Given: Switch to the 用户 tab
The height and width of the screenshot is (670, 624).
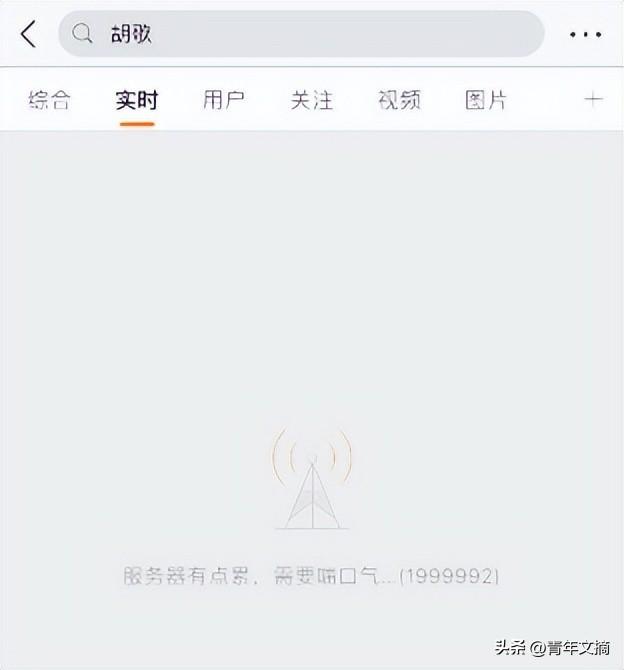Looking at the screenshot, I should click(224, 100).
